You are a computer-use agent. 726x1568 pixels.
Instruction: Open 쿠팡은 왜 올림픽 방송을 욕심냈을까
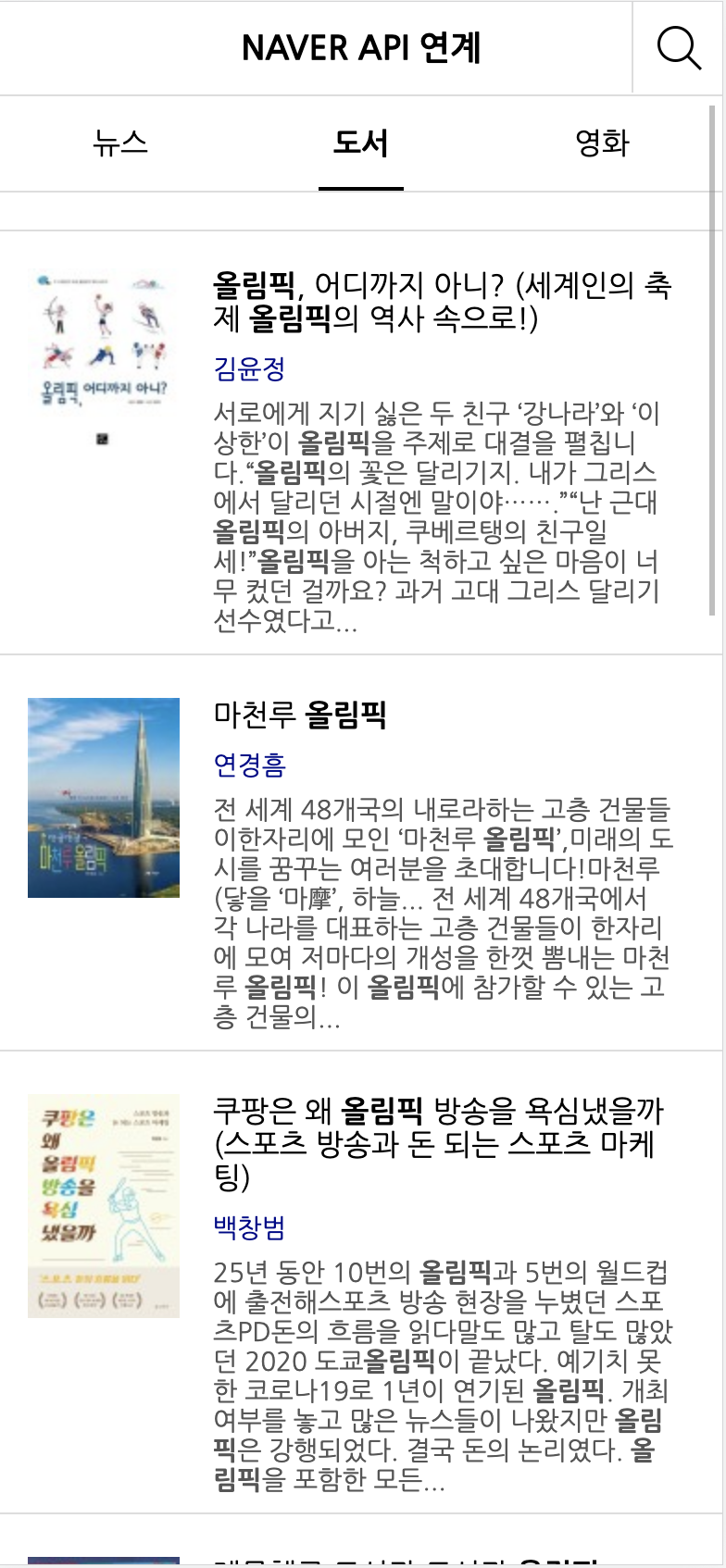click(x=438, y=1142)
